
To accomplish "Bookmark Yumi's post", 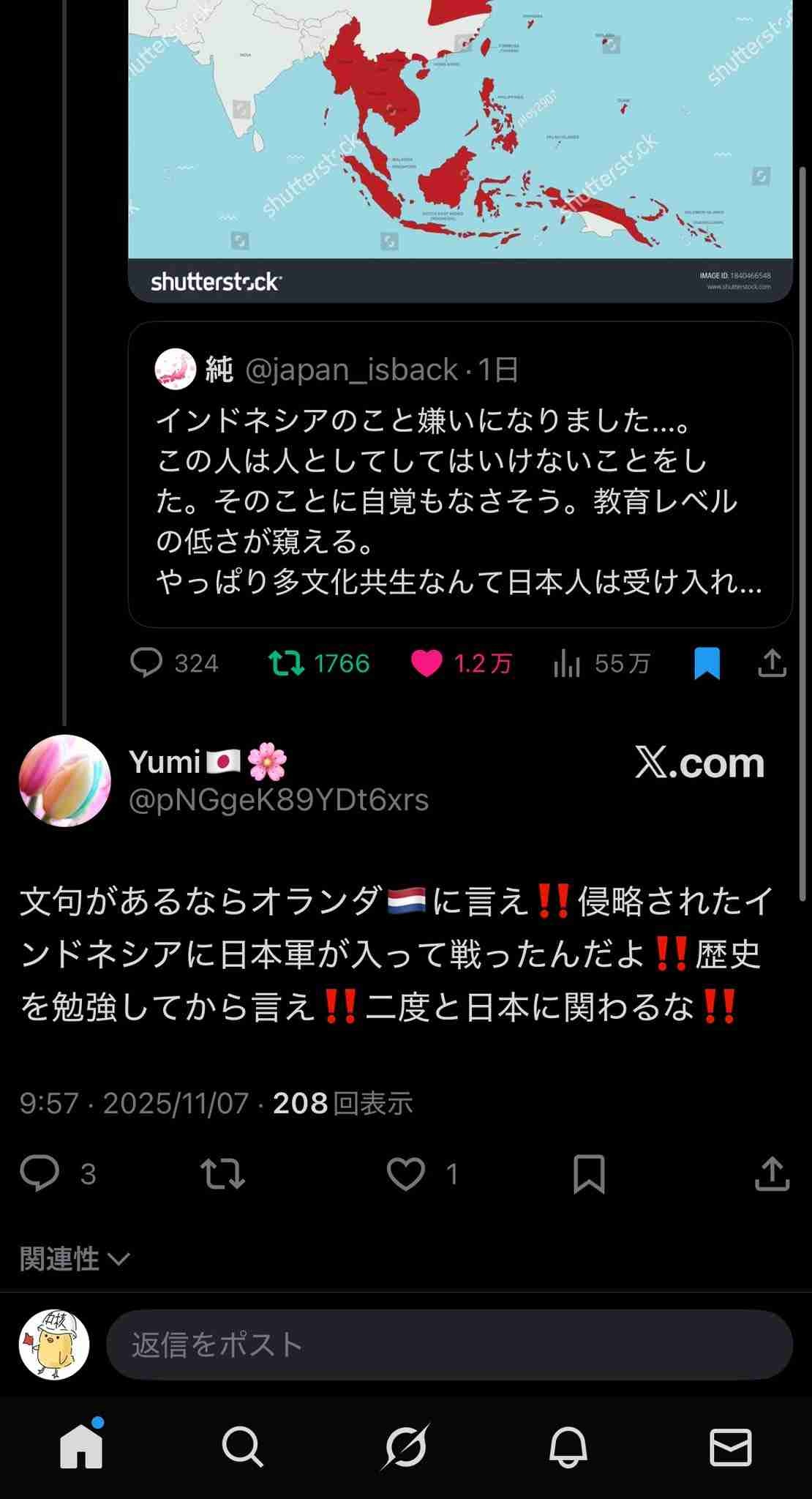I will pyautogui.click(x=589, y=1174).
